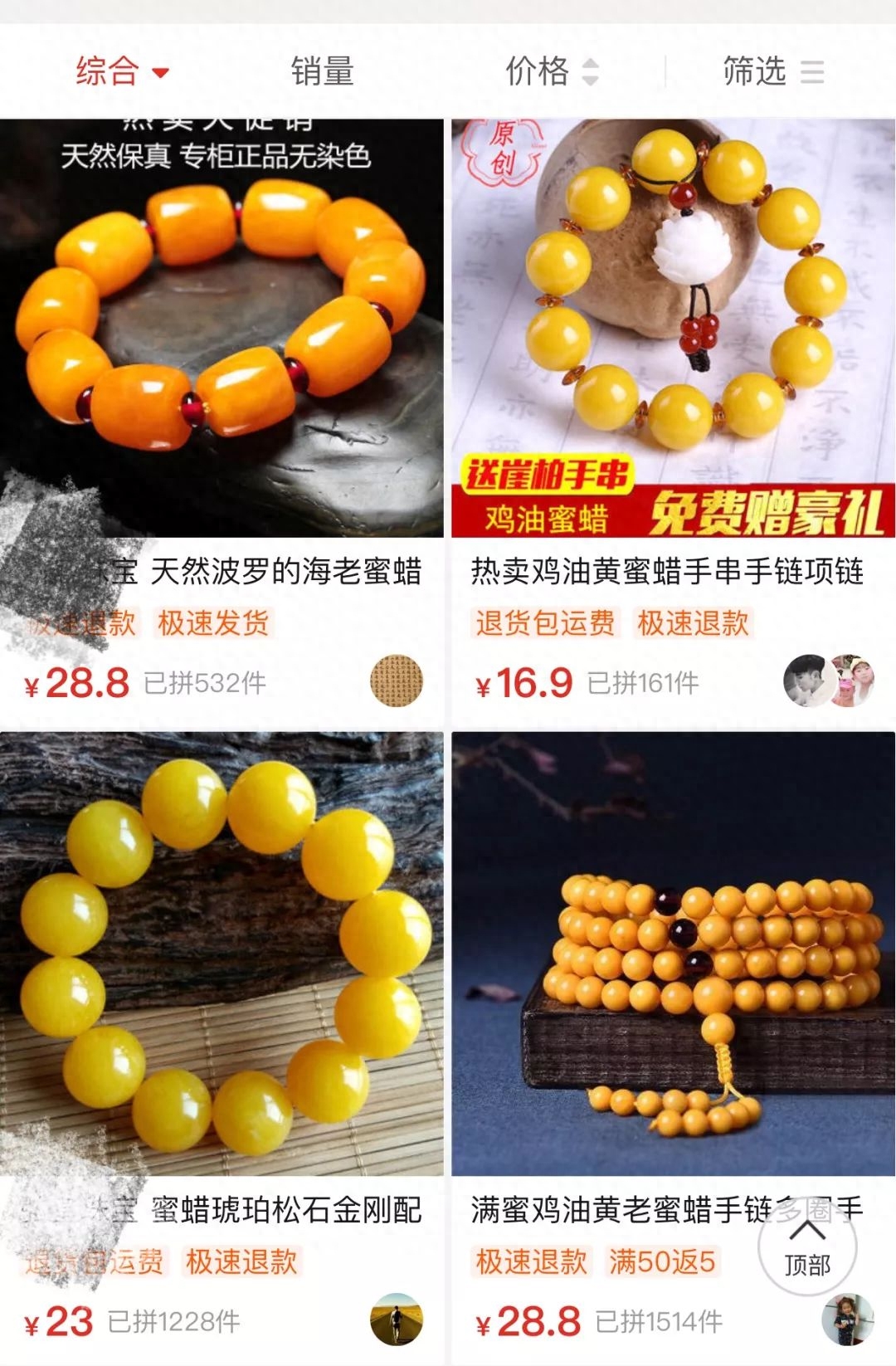
Task: Open the 综合 sort dropdown
Action: (121, 71)
